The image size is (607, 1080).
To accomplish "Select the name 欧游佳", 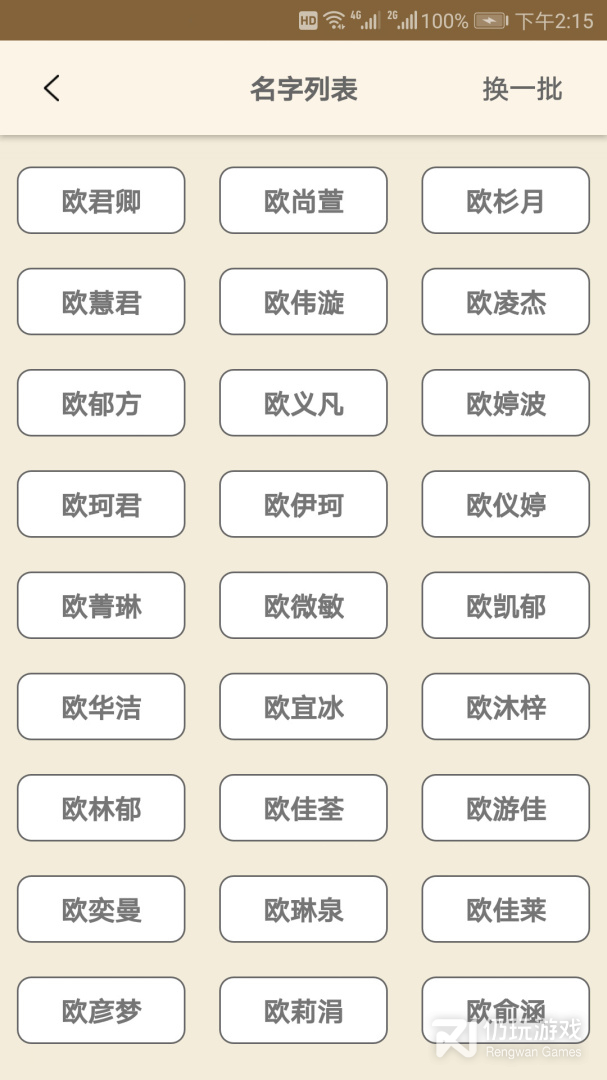I will (x=505, y=808).
